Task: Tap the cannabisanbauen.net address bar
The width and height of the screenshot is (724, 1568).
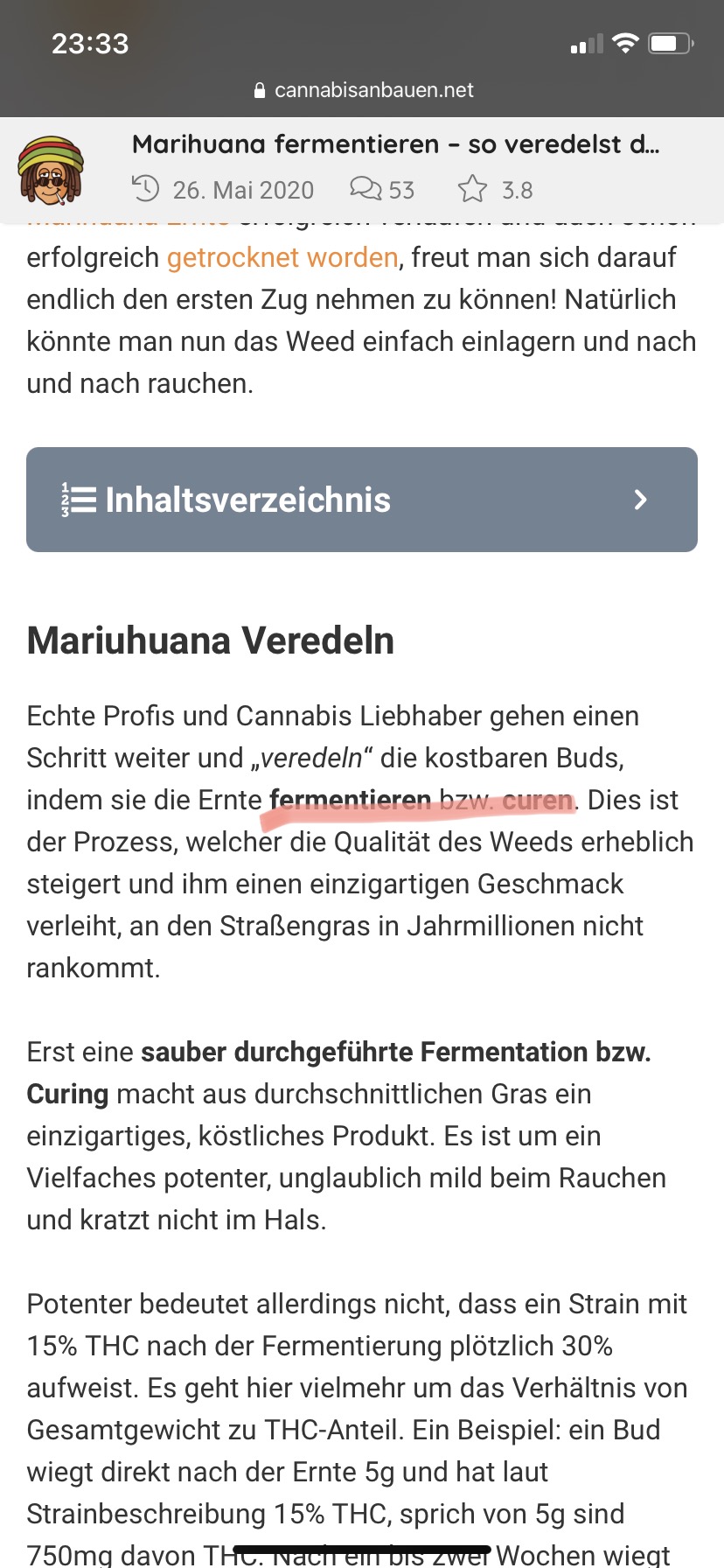Action: [x=362, y=90]
